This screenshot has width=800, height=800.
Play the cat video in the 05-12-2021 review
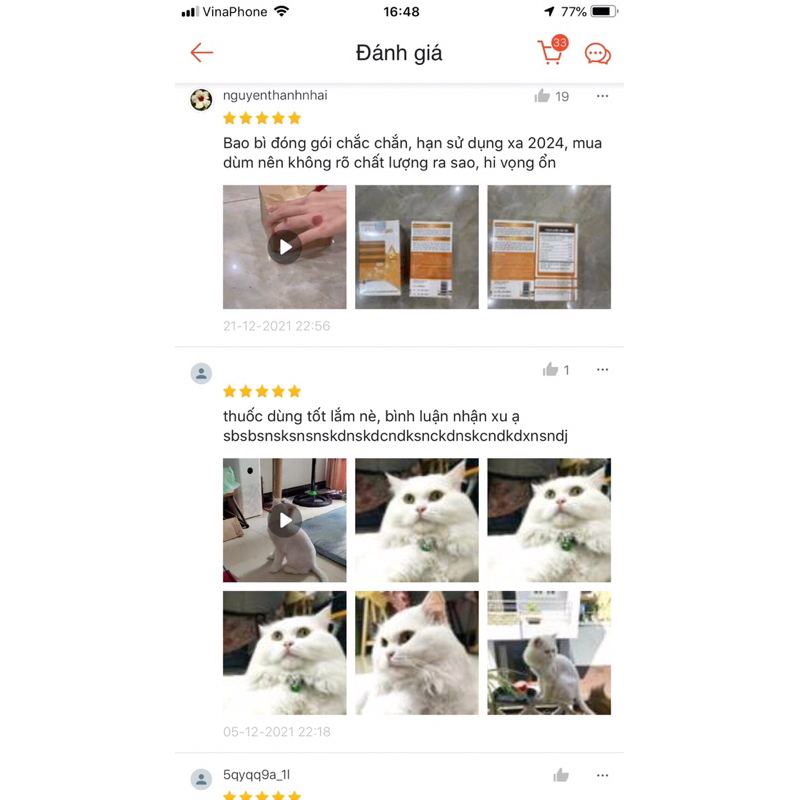pos(285,520)
